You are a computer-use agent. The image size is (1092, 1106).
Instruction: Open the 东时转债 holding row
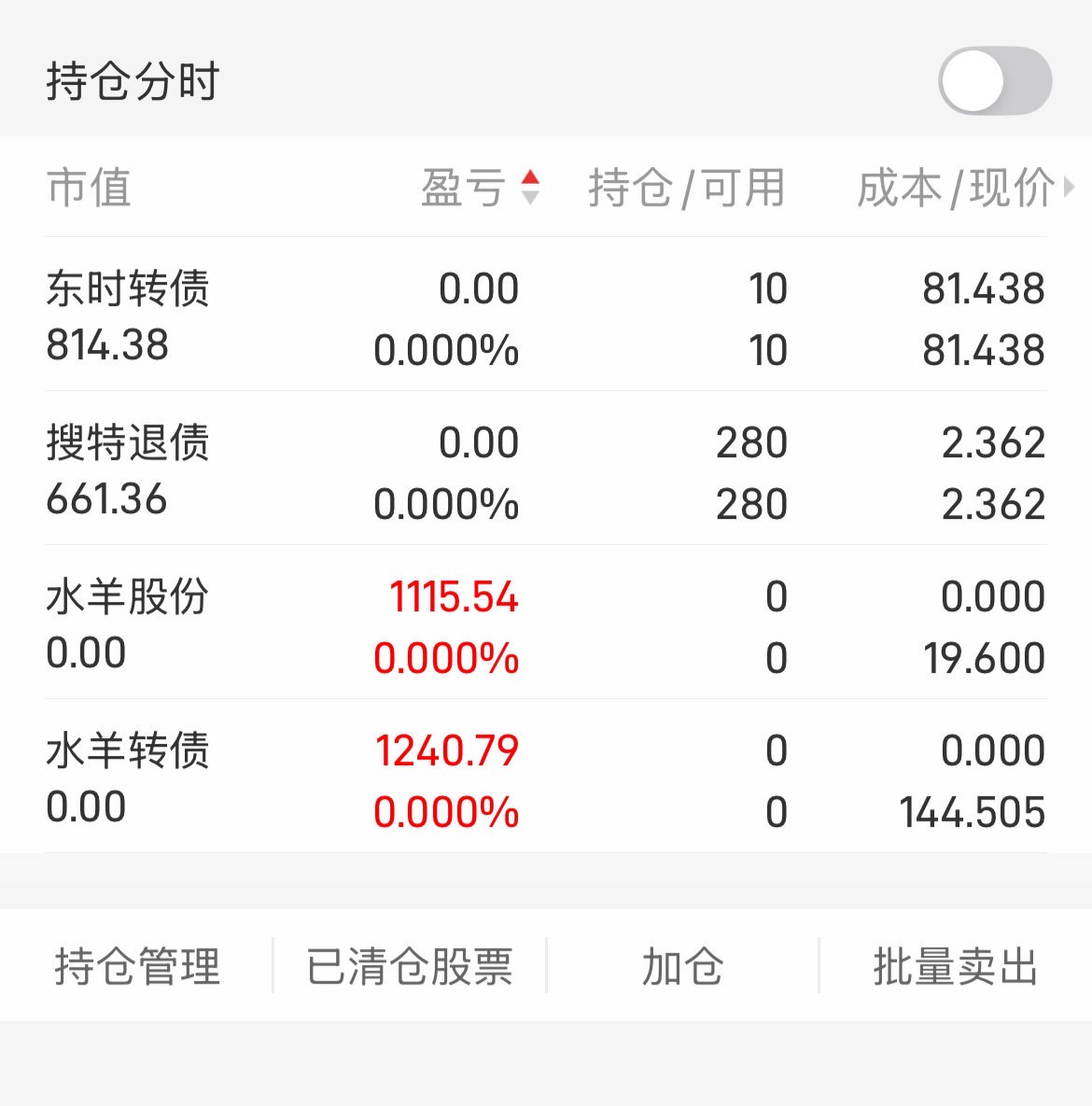click(x=546, y=314)
